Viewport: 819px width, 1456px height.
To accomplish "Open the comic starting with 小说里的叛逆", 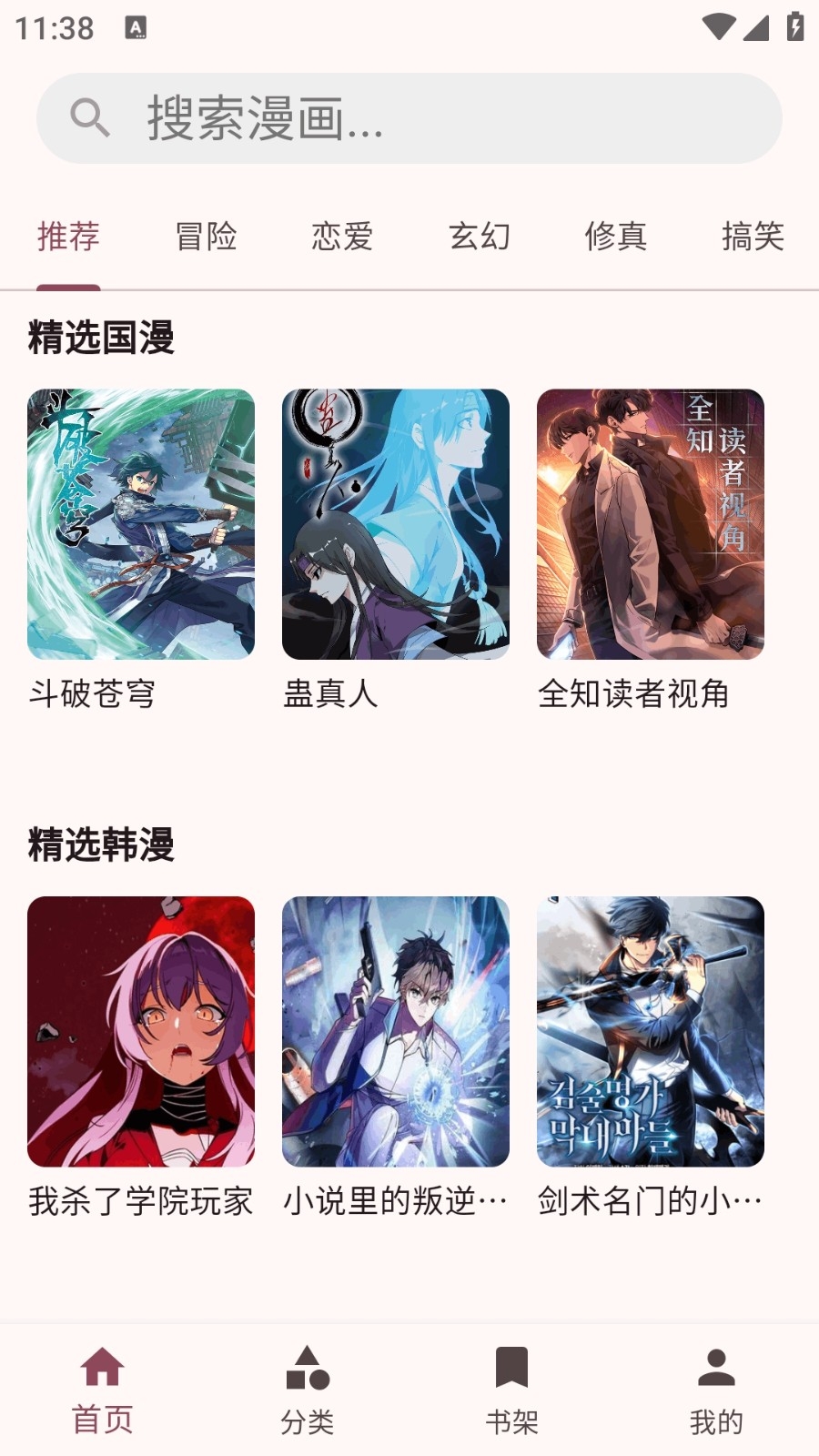I will (396, 1031).
